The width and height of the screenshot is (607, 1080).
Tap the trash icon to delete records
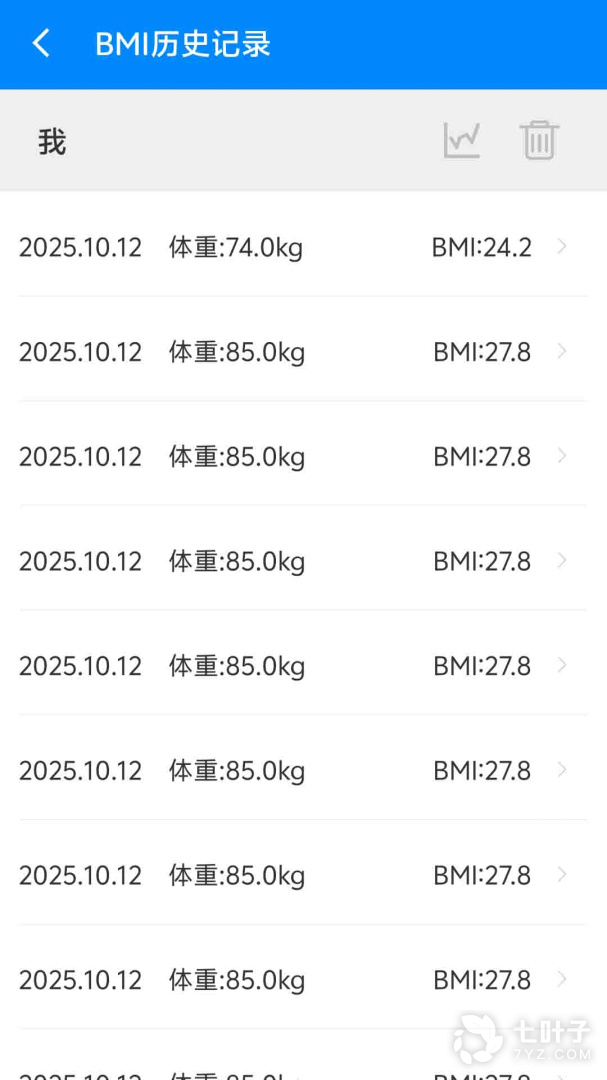click(538, 141)
